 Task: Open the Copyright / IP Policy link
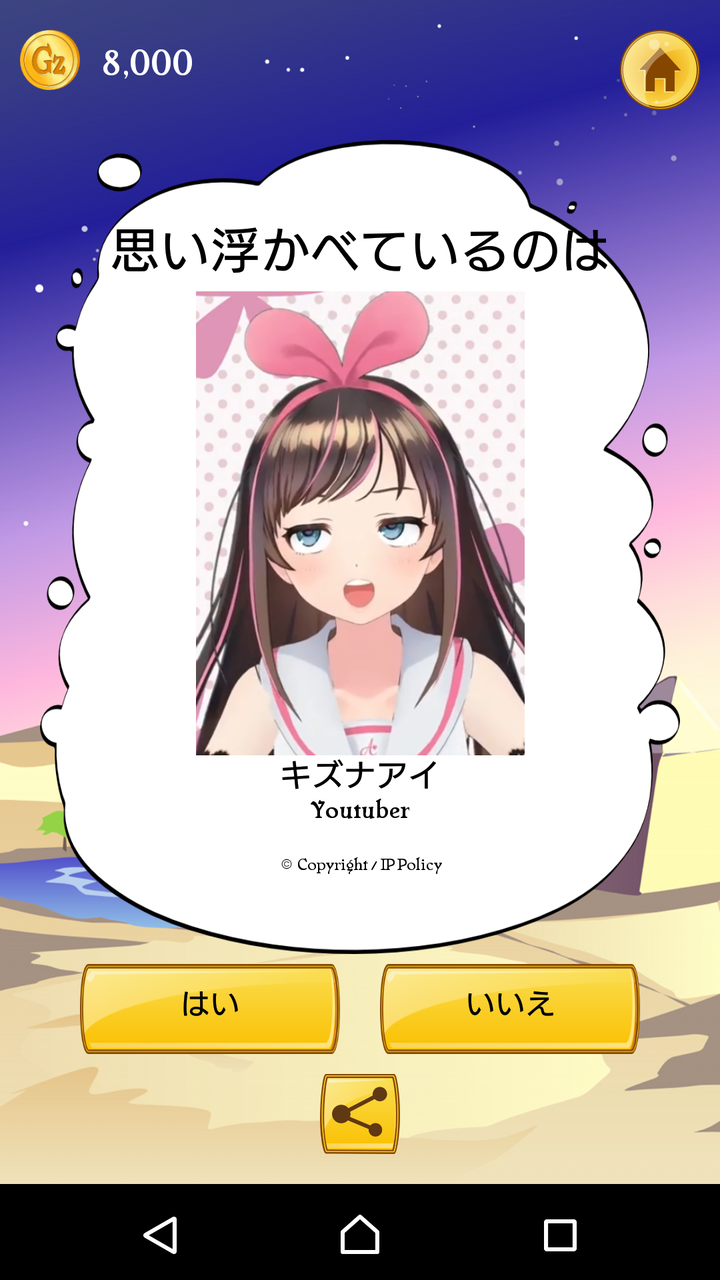361,865
